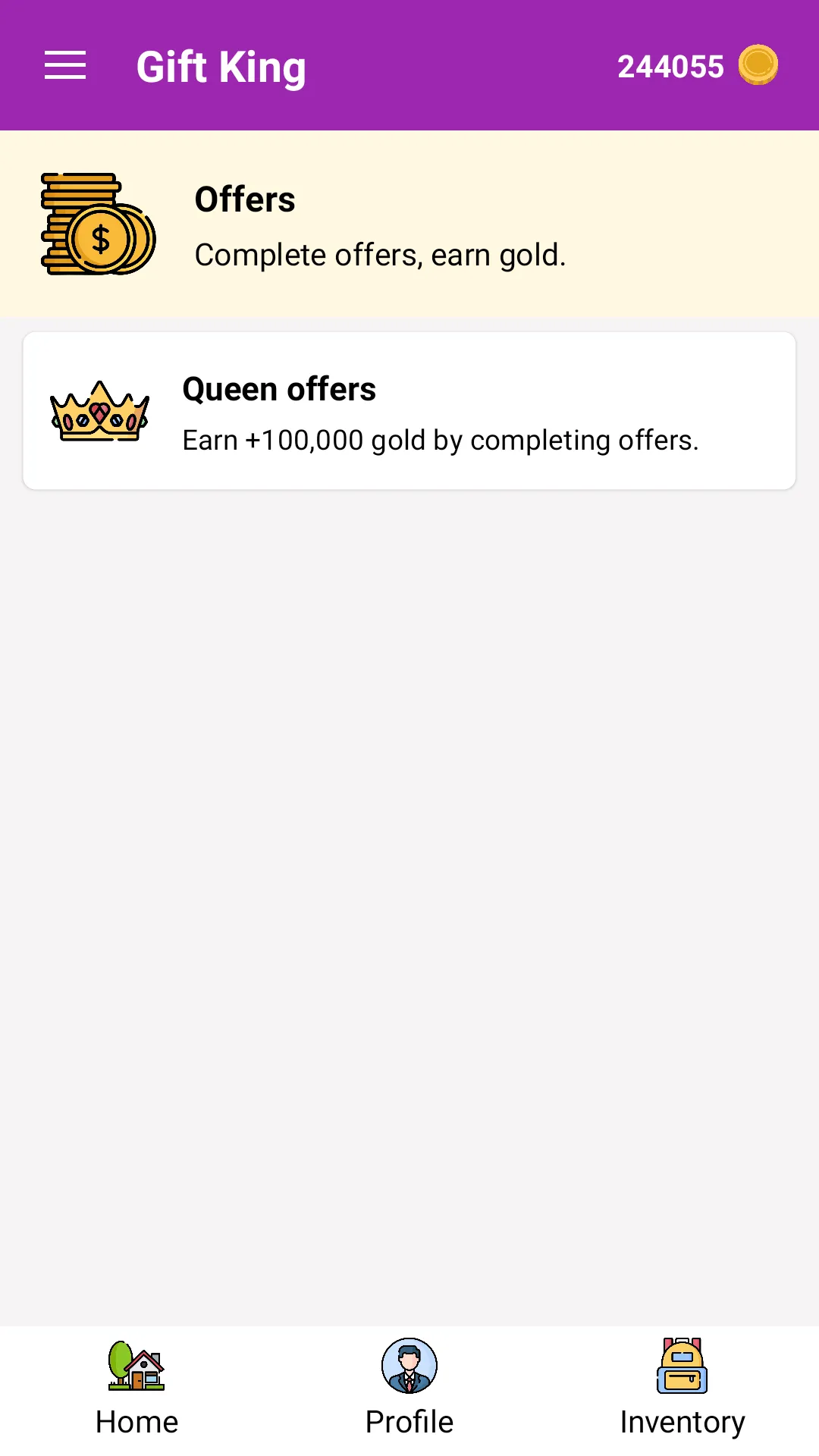Viewport: 819px width, 1456px height.
Task: Go to the Home tab
Action: coord(136,1389)
